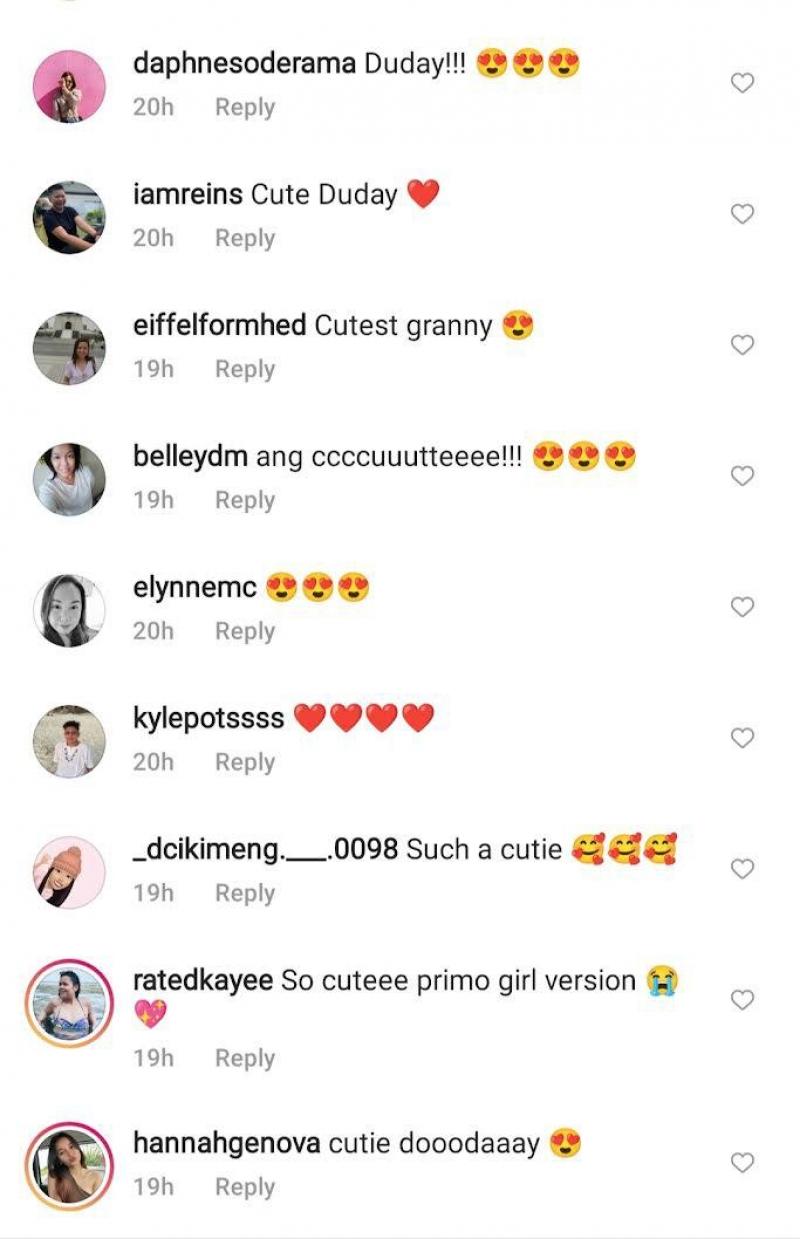800x1239 pixels.
Task: Reply to daphnesoderama's comment
Action: 244,107
